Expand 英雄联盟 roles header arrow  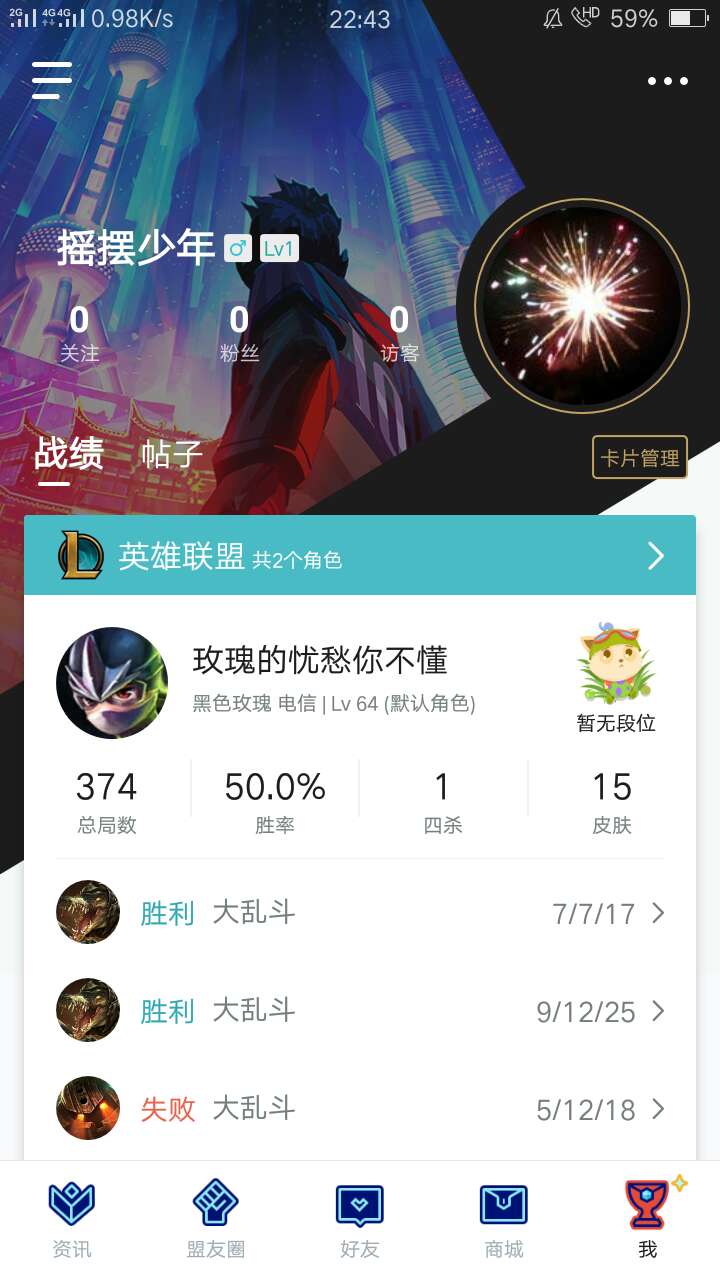[655, 556]
